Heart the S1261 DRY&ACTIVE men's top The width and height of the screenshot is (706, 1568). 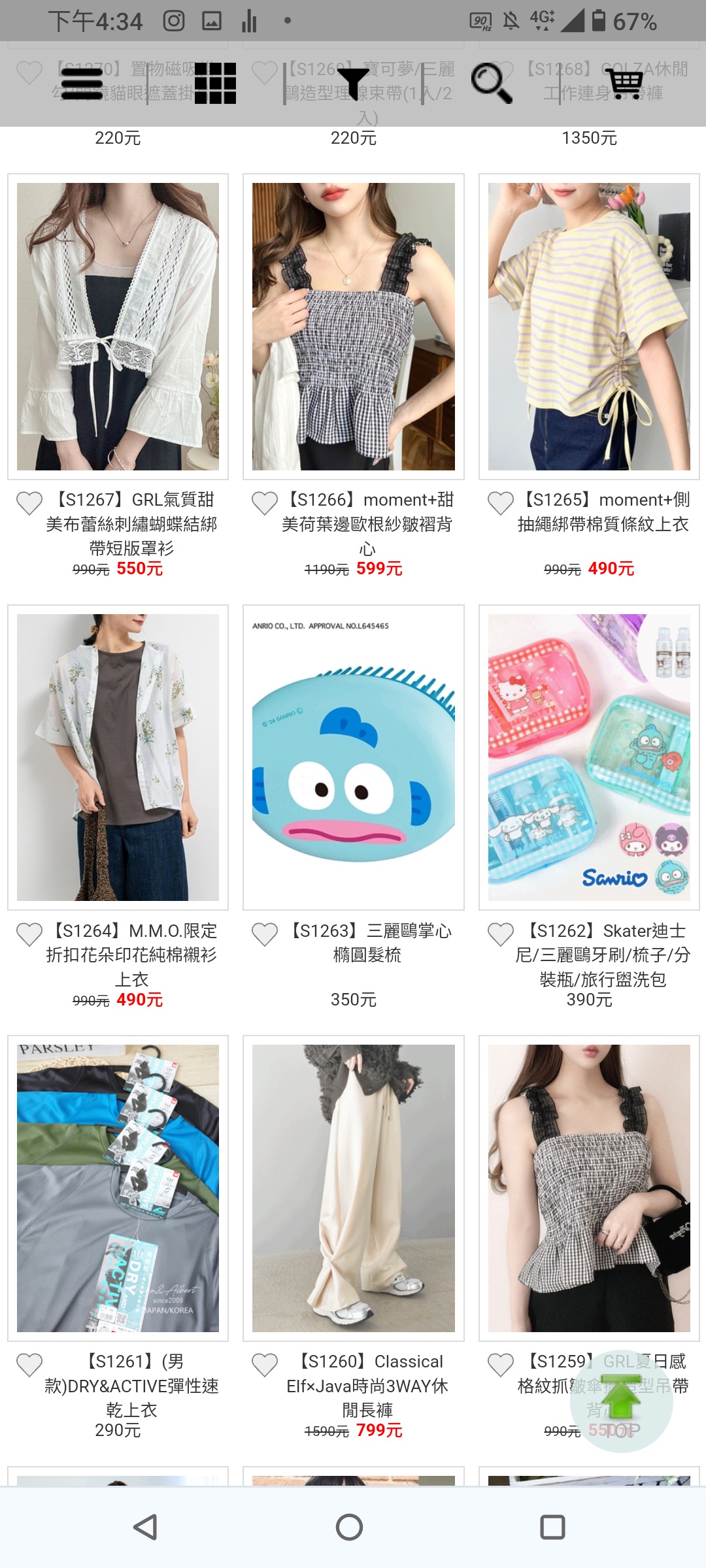tap(29, 1365)
